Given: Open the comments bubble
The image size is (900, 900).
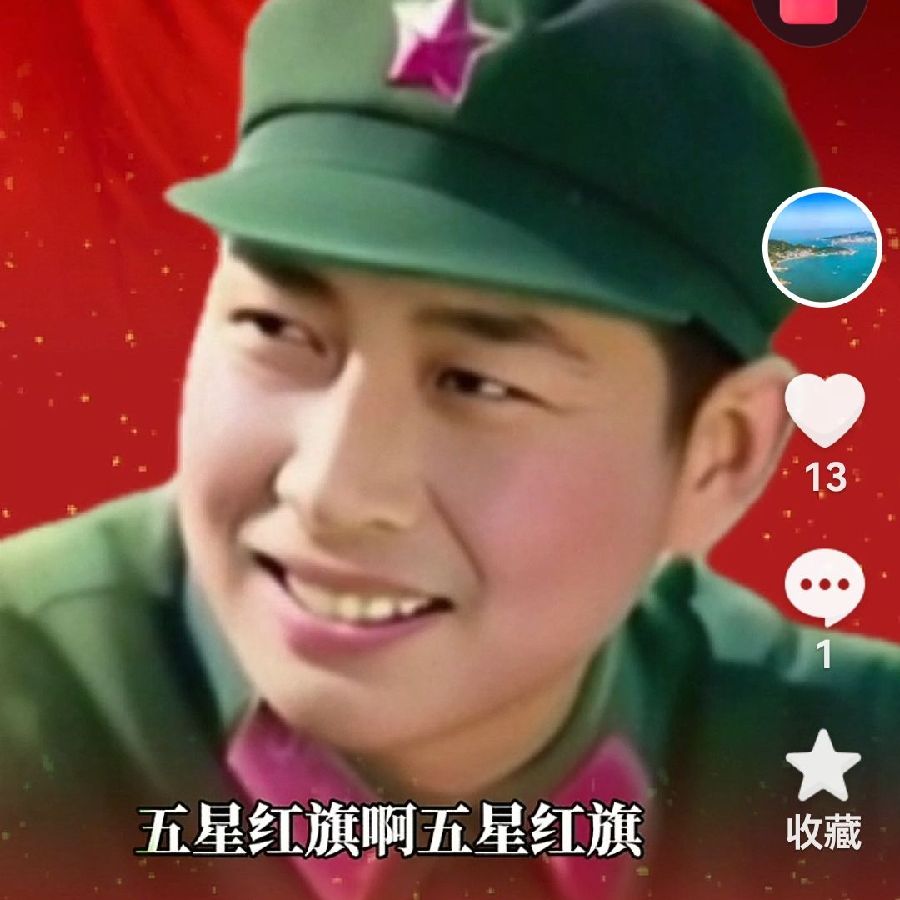Looking at the screenshot, I should pos(824,586).
